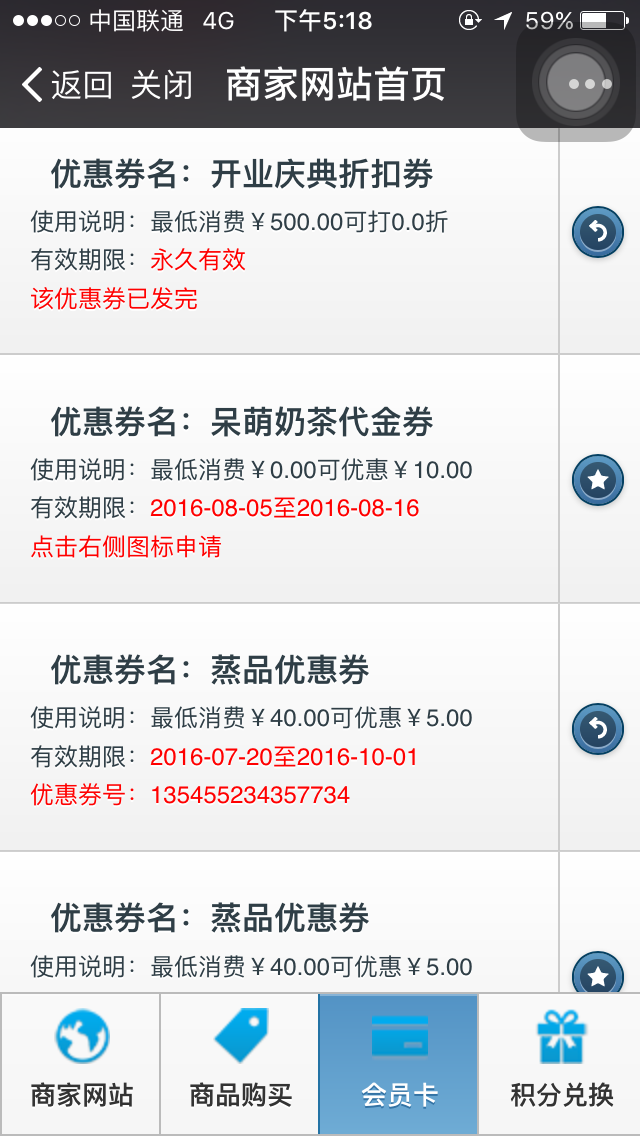This screenshot has width=640, height=1136.
Task: Go back using the 返回 arrow
Action: tap(67, 85)
